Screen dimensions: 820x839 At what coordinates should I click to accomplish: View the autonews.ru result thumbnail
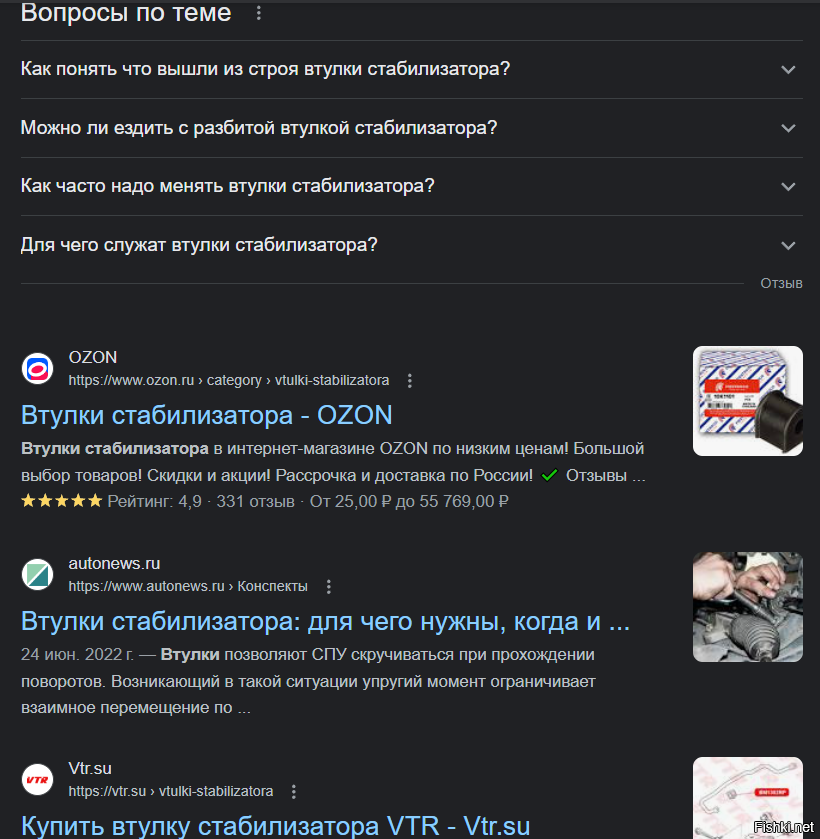748,607
